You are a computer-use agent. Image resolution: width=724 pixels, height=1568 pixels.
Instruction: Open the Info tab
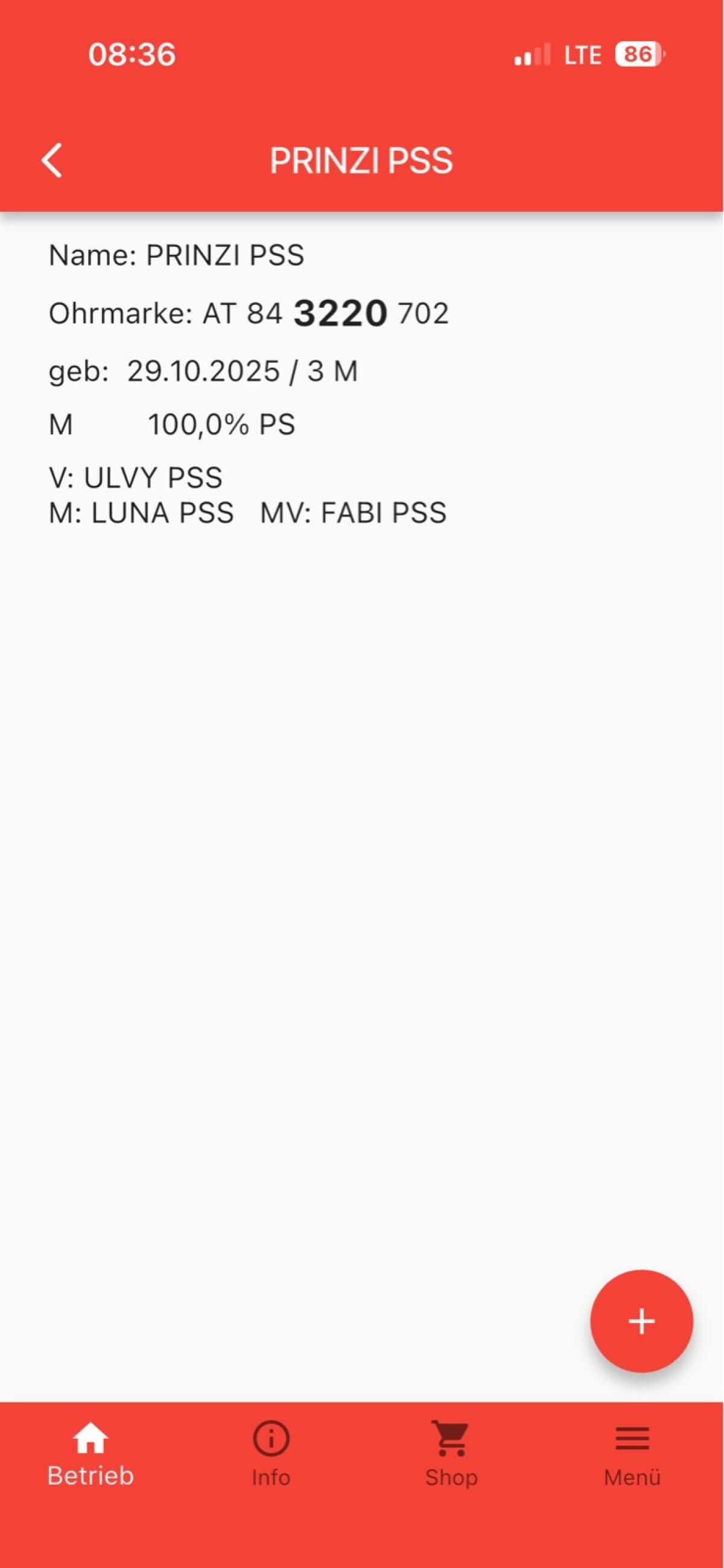[x=271, y=1455]
